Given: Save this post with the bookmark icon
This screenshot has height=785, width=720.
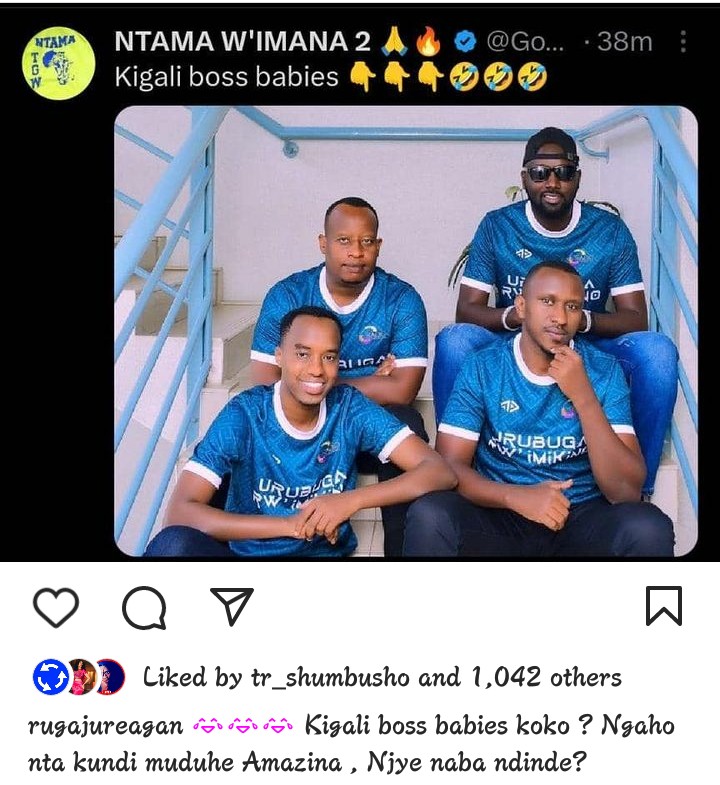Looking at the screenshot, I should (663, 606).
